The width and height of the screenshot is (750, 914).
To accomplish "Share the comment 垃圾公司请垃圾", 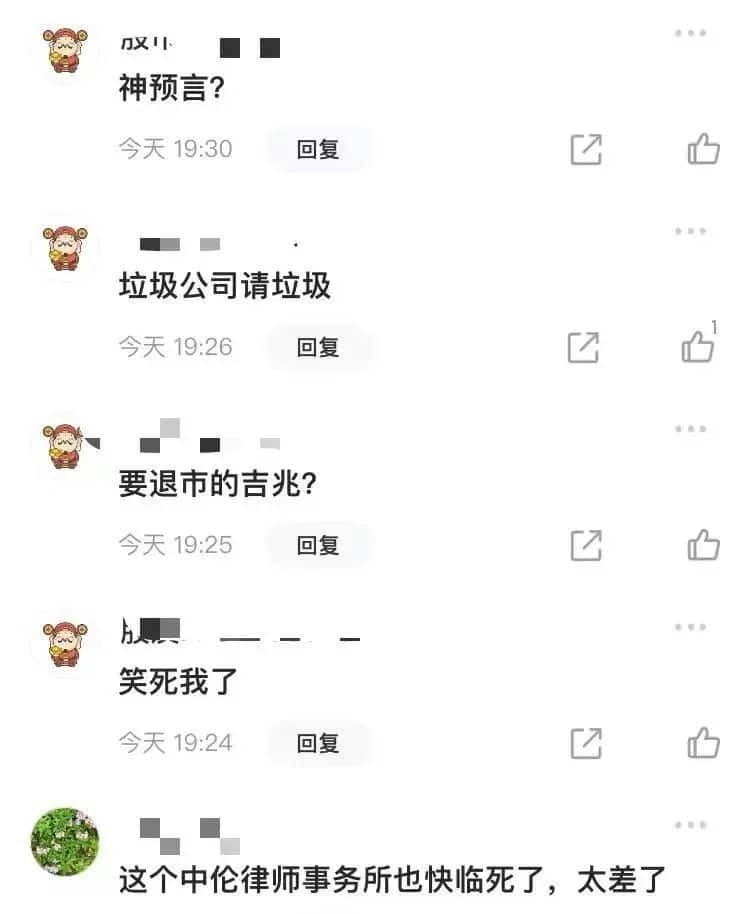I will [584, 348].
